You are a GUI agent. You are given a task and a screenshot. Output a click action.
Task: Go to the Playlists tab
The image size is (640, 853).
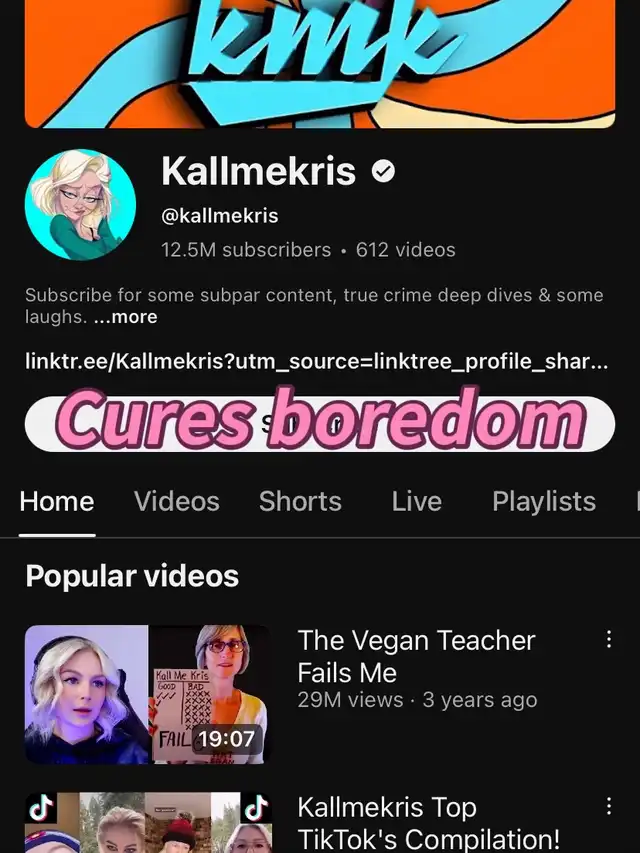(543, 501)
